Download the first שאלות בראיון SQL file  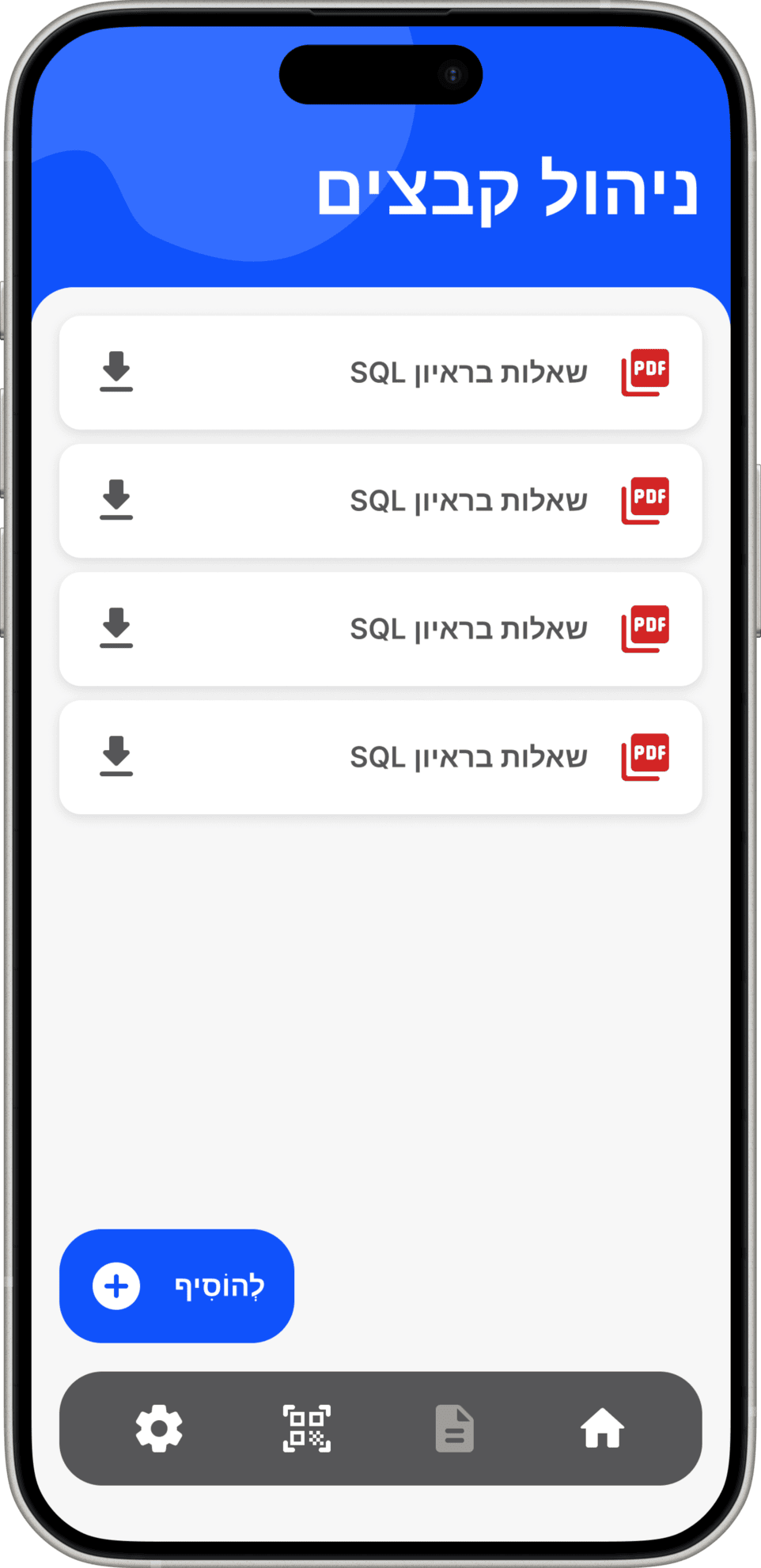coord(116,372)
